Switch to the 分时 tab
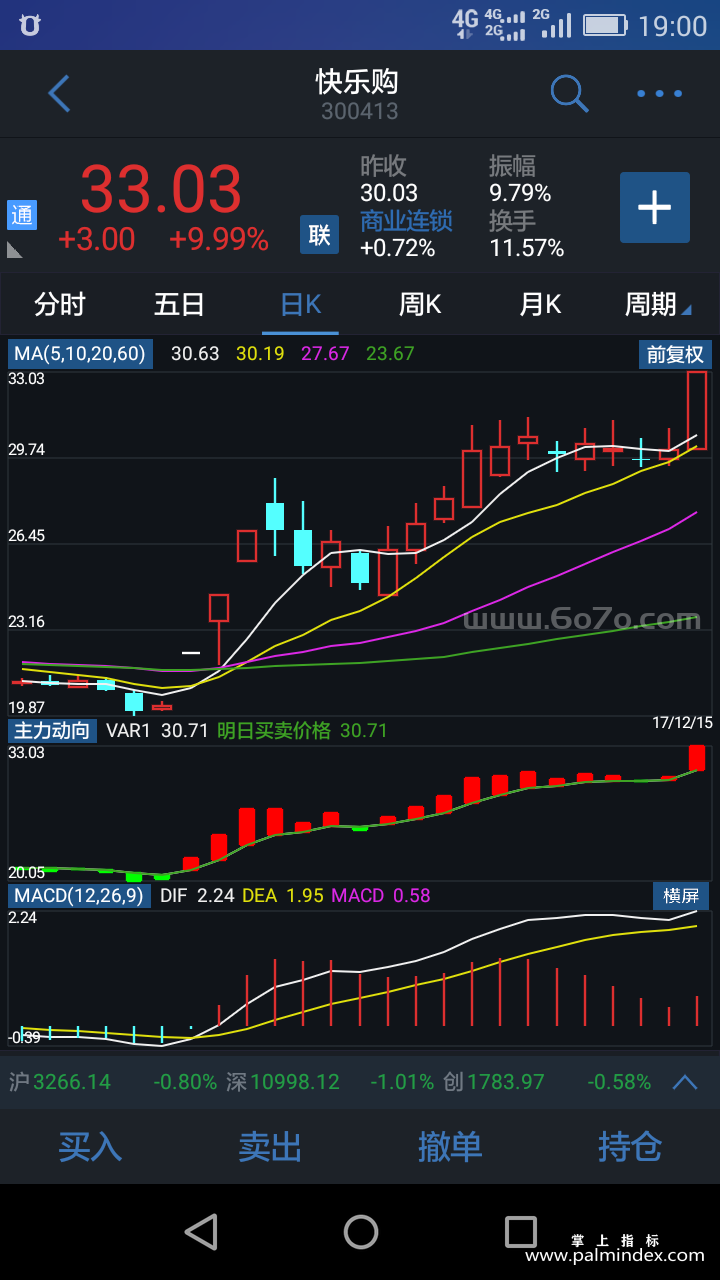 click(60, 304)
